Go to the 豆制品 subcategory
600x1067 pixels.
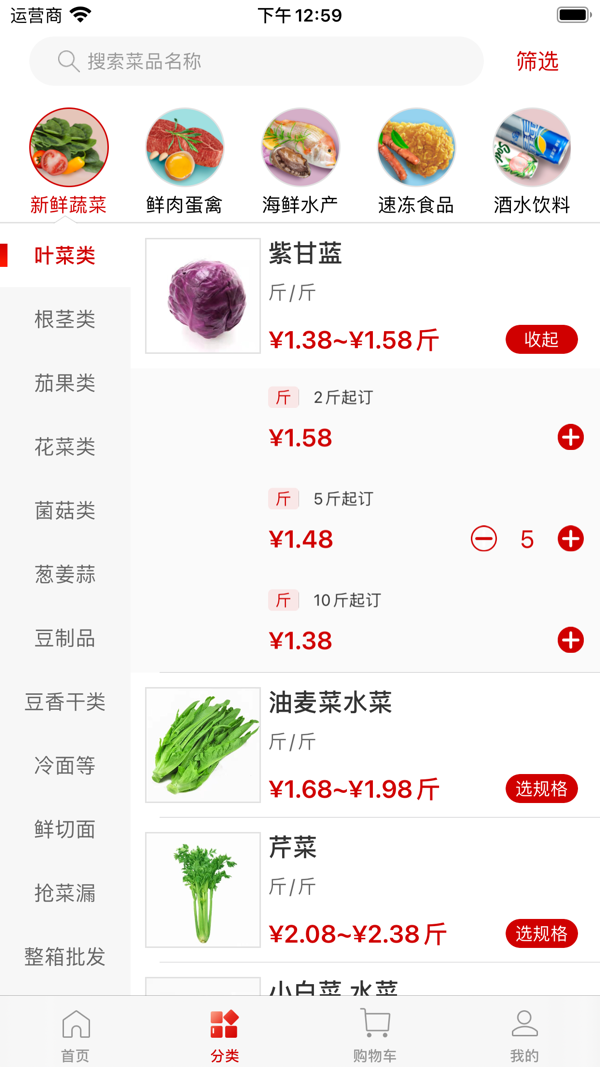(65, 639)
